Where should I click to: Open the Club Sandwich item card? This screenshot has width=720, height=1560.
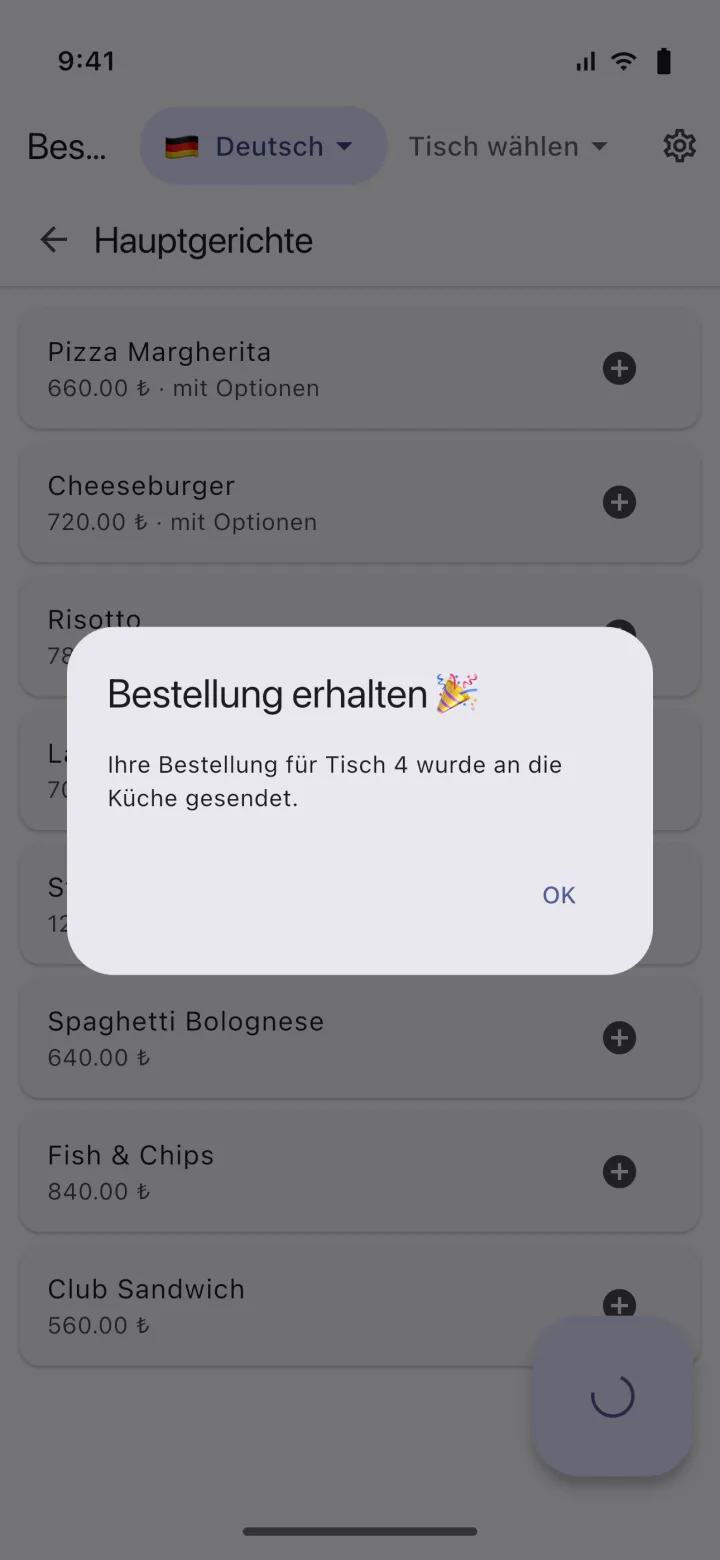[360, 1306]
